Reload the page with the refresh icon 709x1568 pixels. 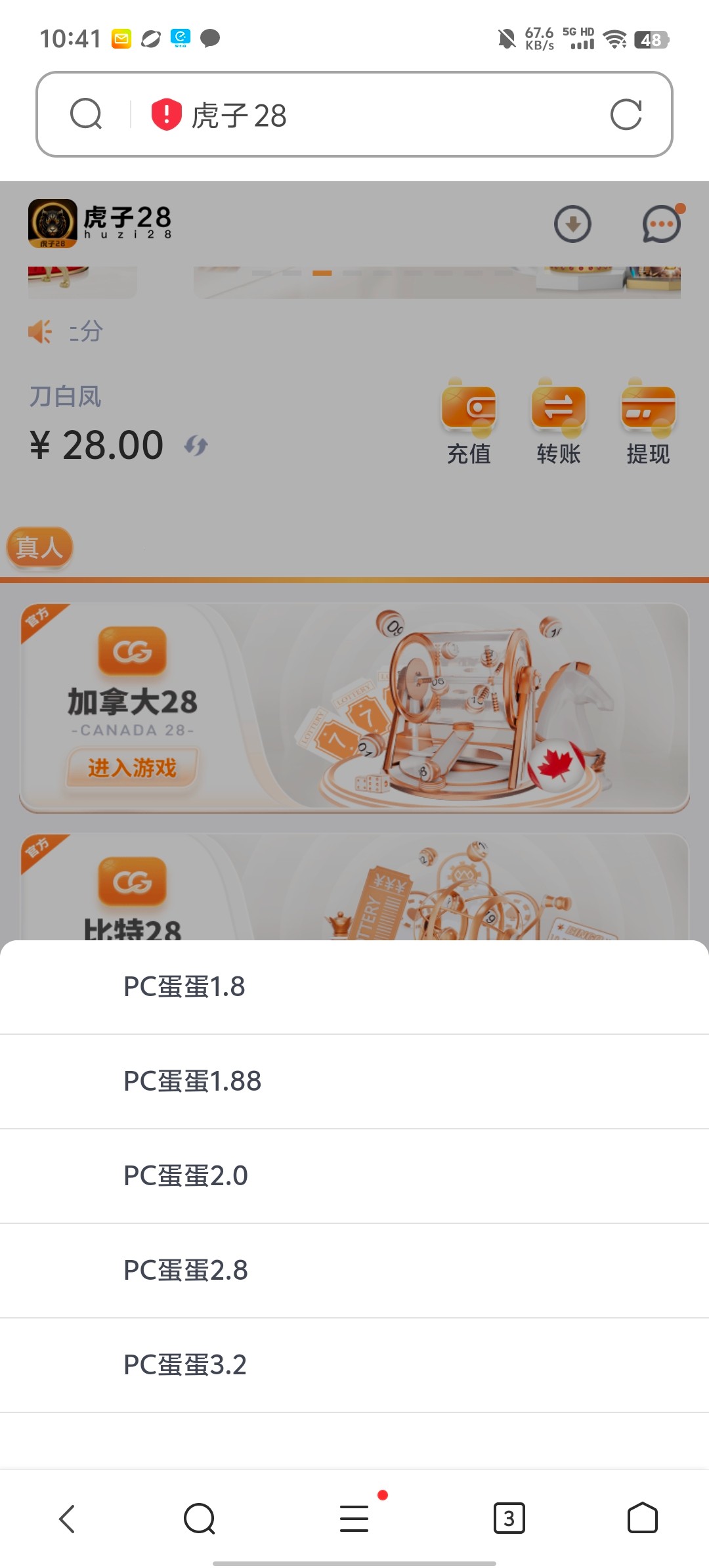tap(626, 115)
